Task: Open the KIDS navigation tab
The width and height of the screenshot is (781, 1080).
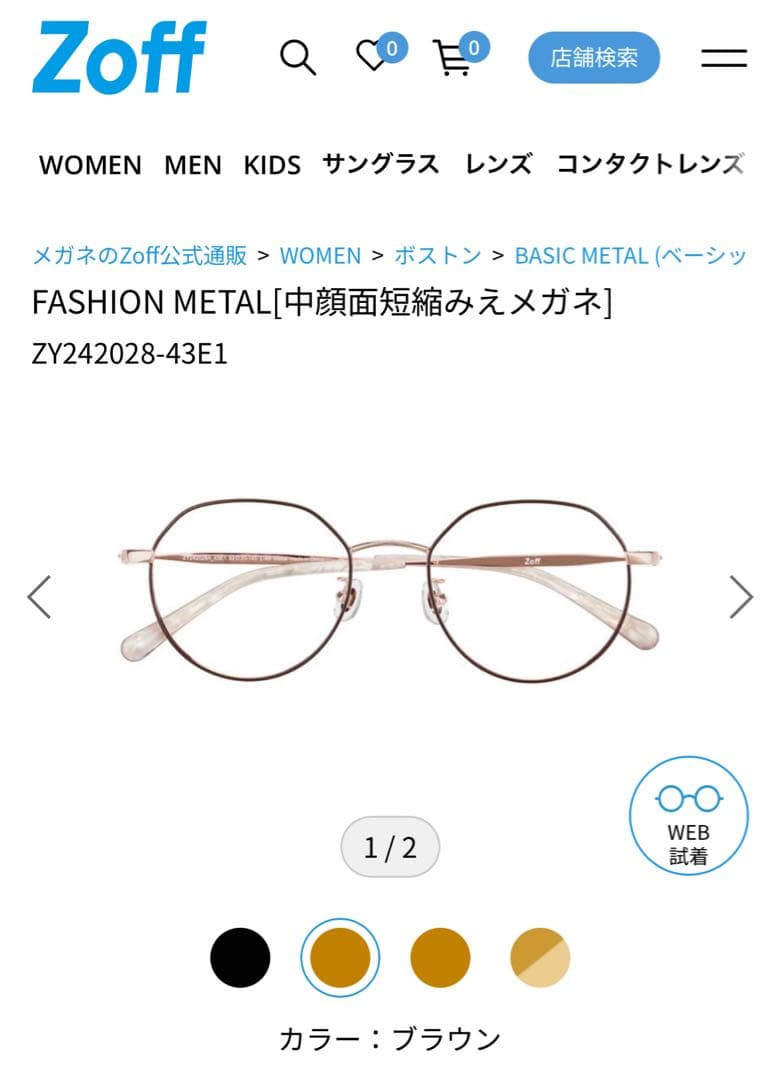Action: pyautogui.click(x=272, y=166)
